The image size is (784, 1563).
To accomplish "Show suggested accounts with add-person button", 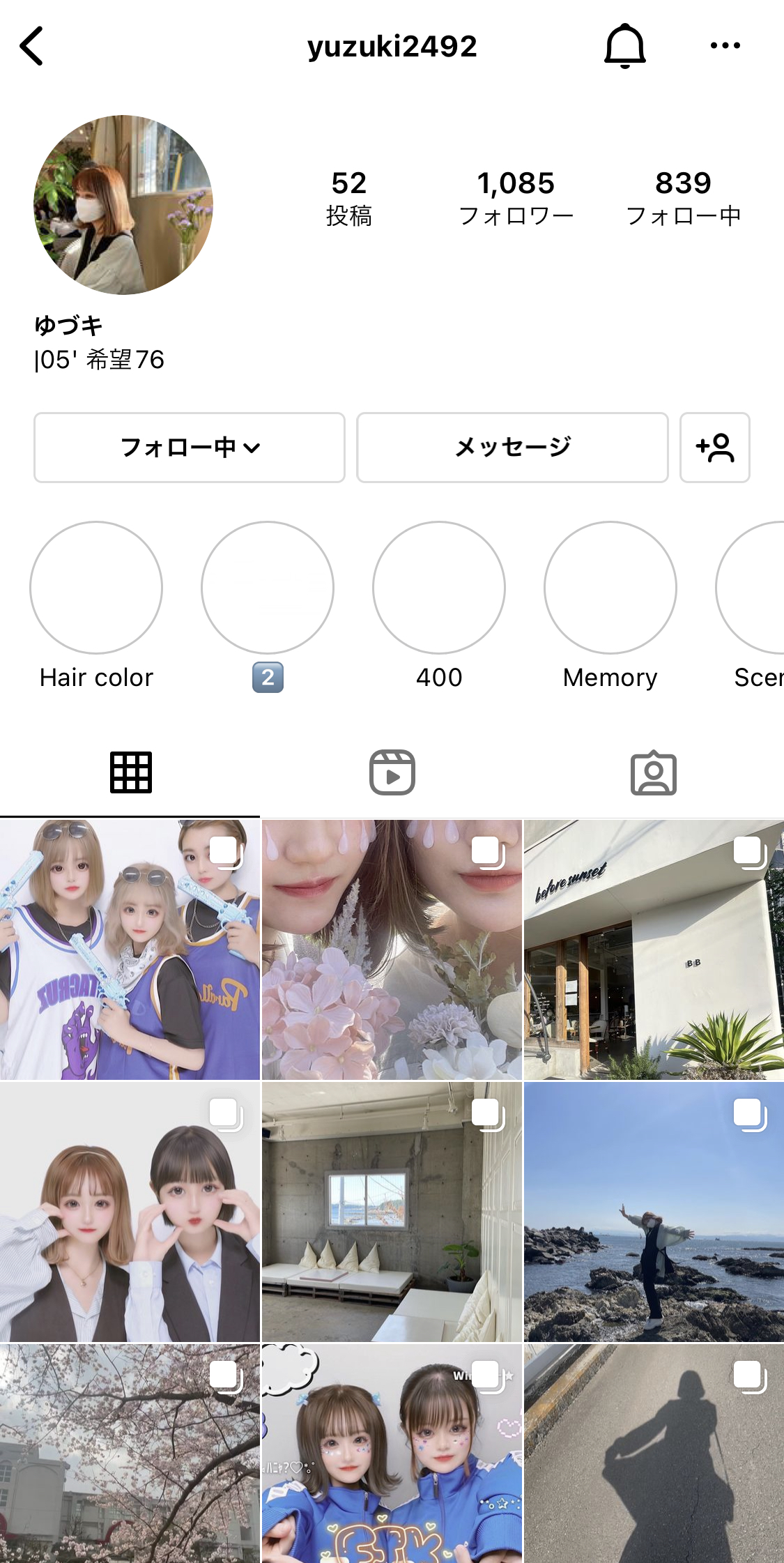I will [x=714, y=448].
